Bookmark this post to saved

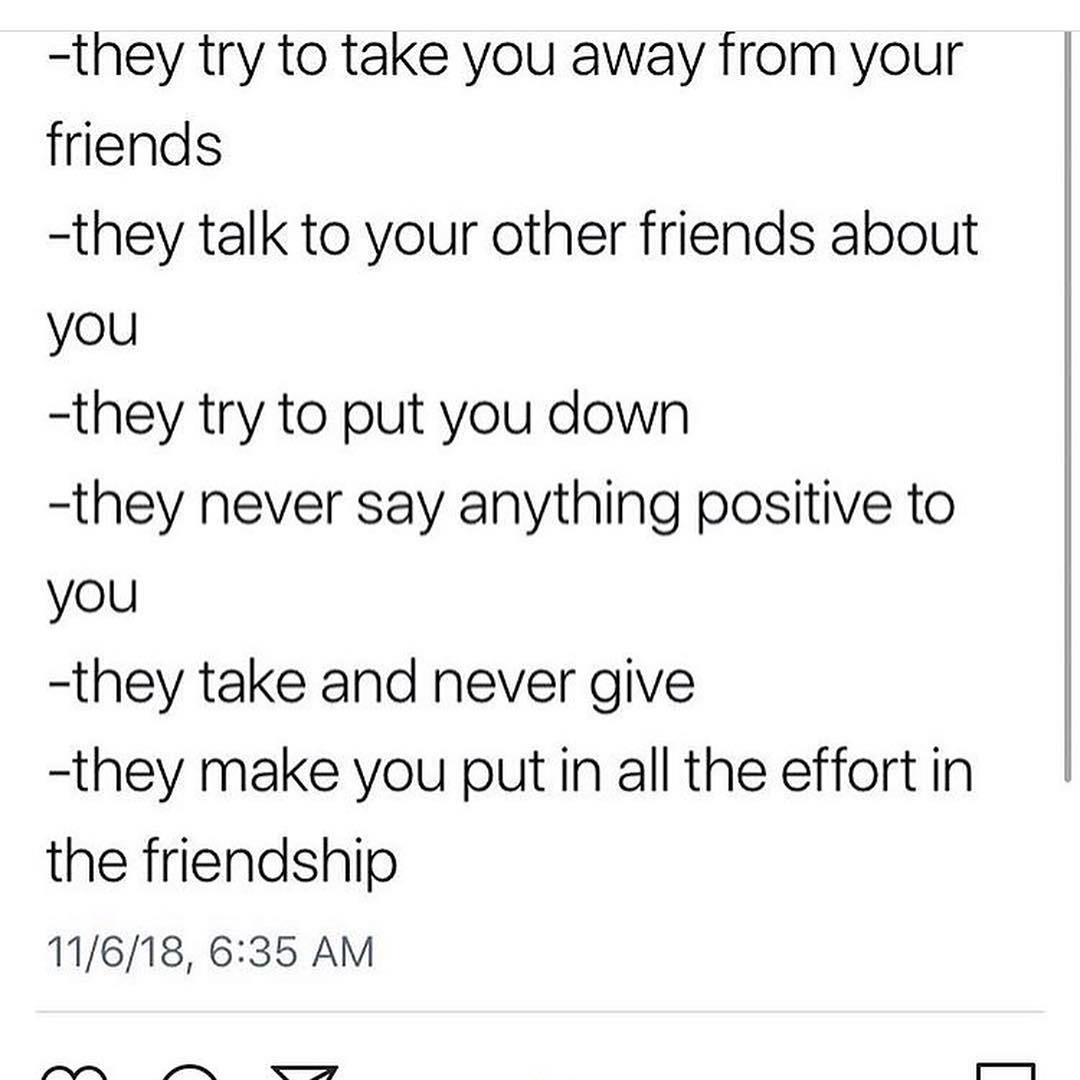(x=1003, y=1071)
